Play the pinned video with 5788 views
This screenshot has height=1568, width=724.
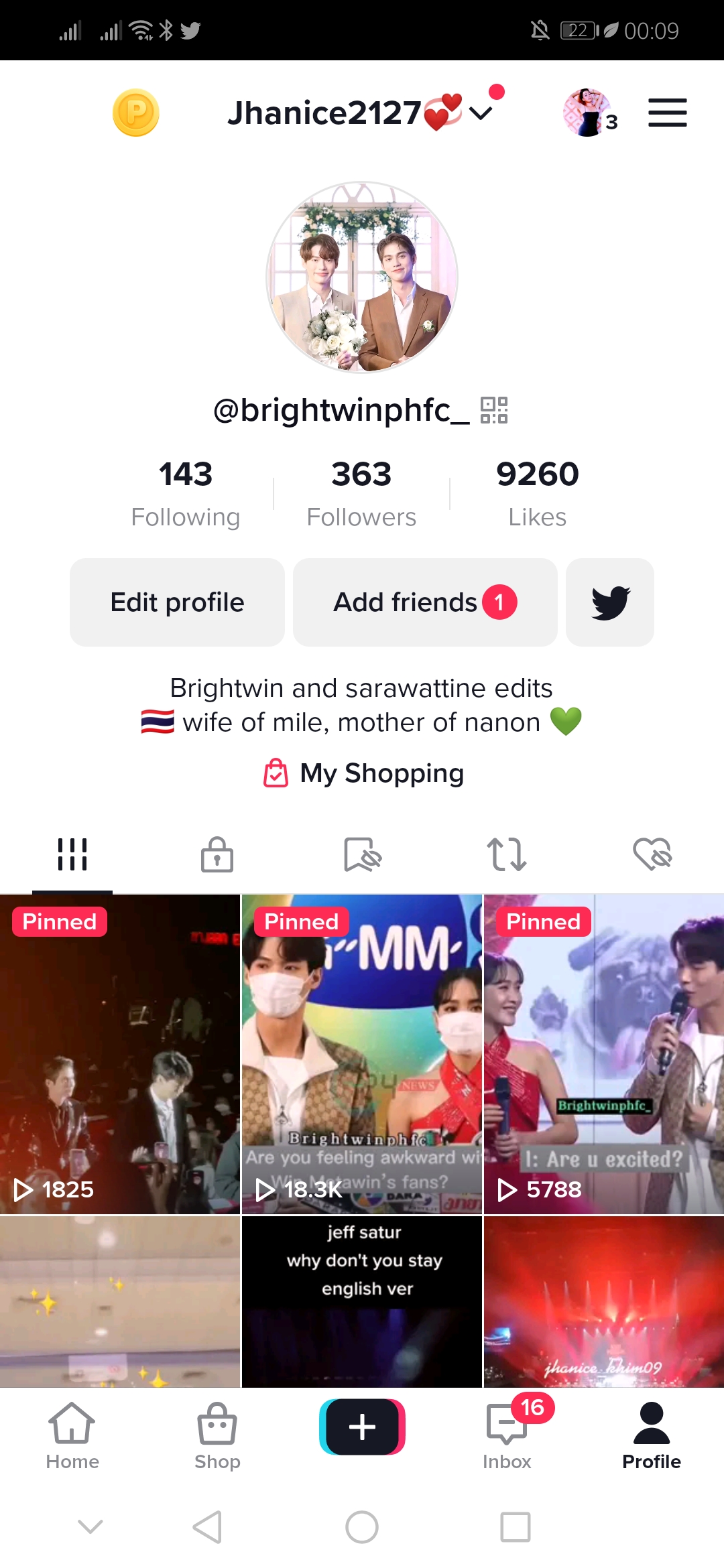pos(603,1053)
